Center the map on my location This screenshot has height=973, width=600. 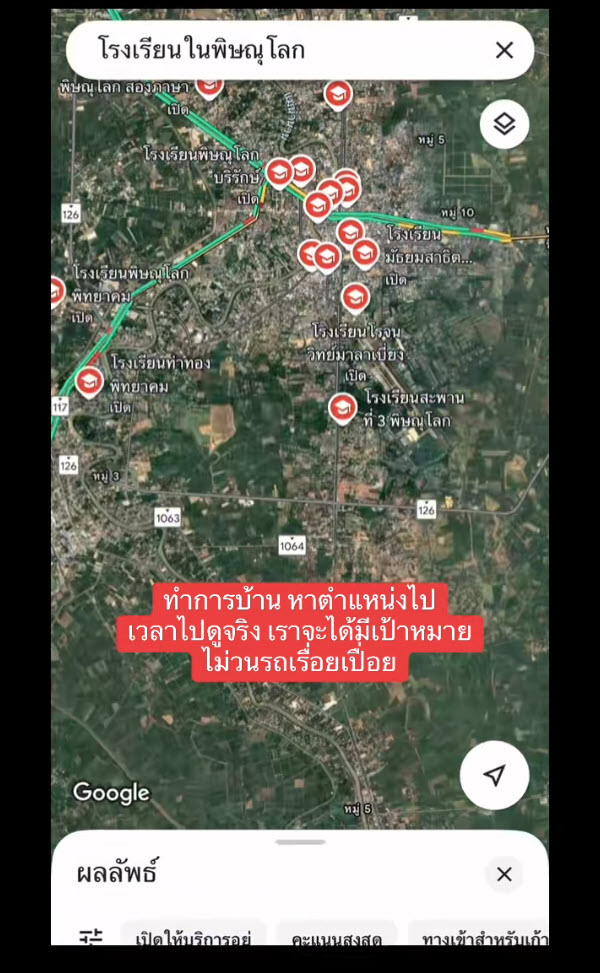tap(494, 775)
